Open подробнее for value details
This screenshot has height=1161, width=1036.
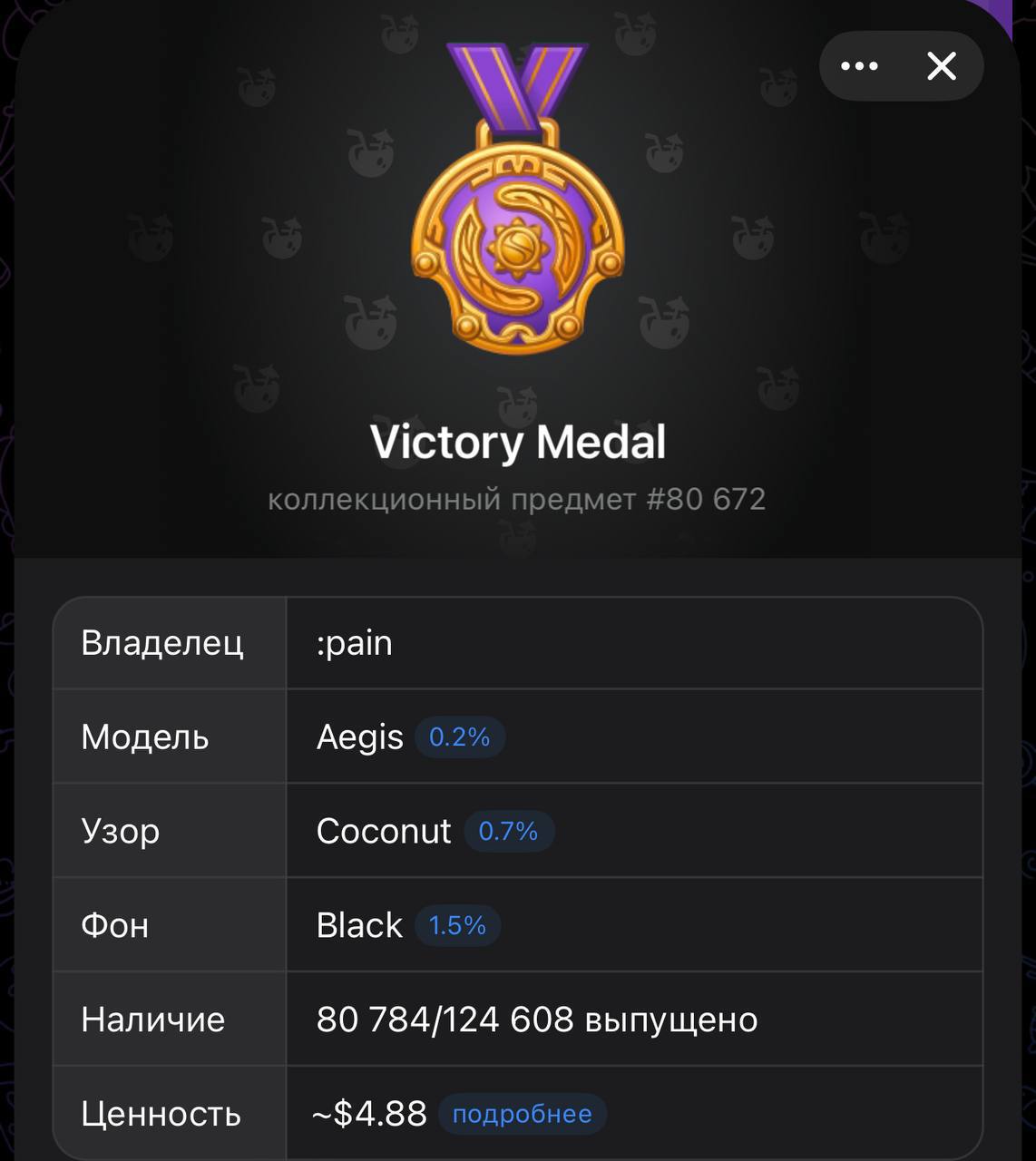click(x=522, y=1114)
